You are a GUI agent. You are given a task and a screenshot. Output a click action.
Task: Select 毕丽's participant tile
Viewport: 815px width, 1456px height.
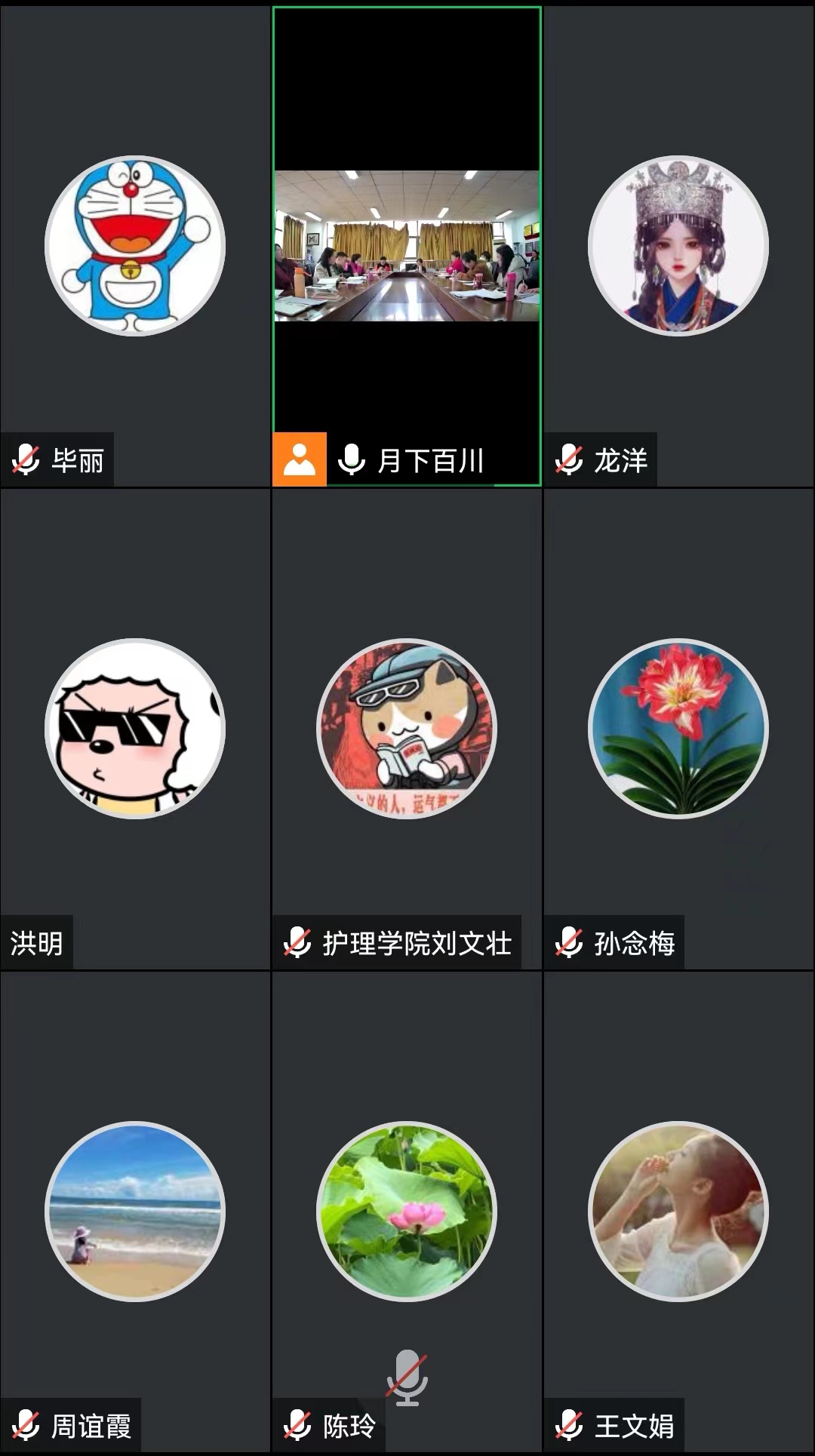(x=135, y=246)
